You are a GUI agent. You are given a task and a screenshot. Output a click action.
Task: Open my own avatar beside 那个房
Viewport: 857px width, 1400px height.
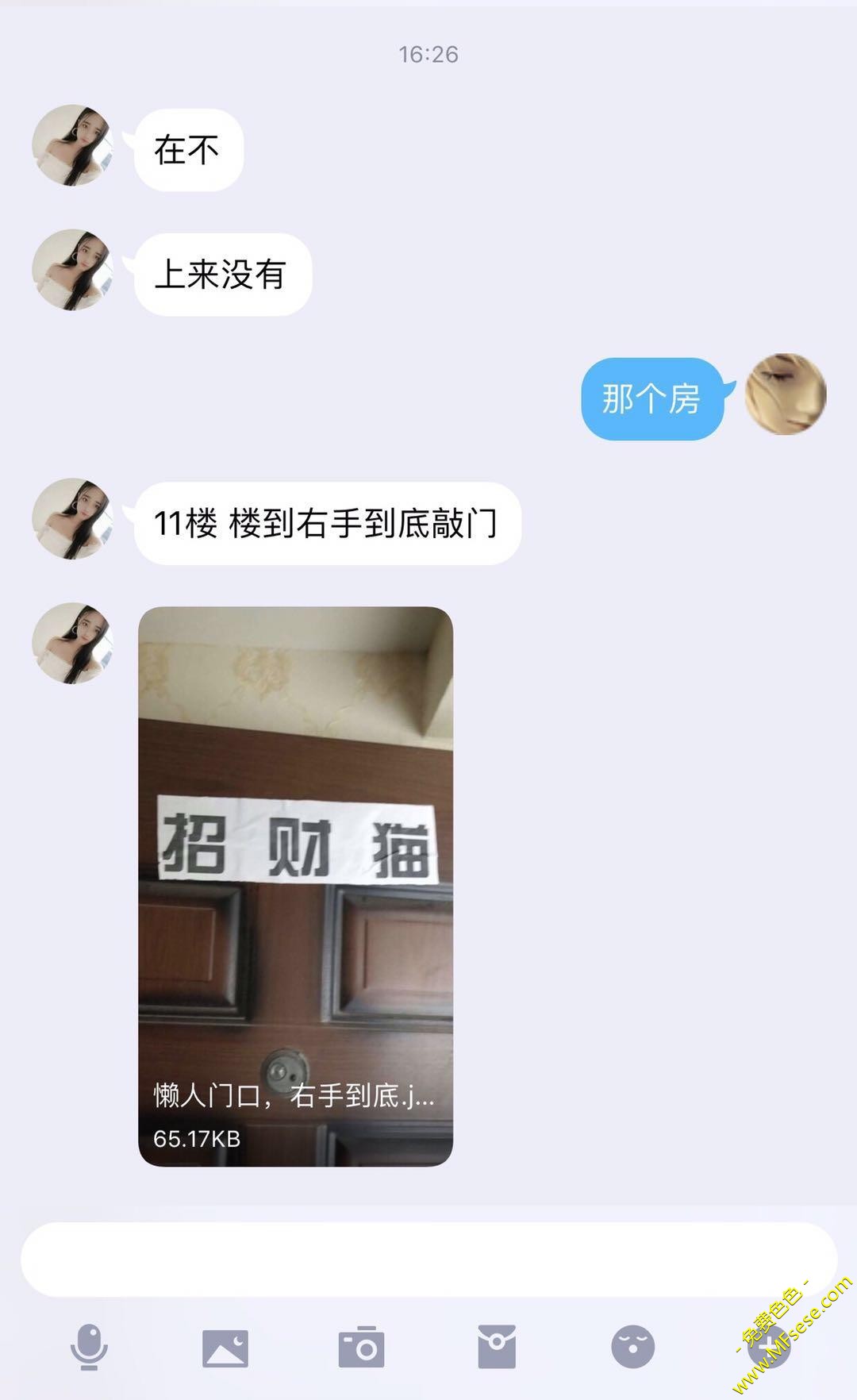785,394
